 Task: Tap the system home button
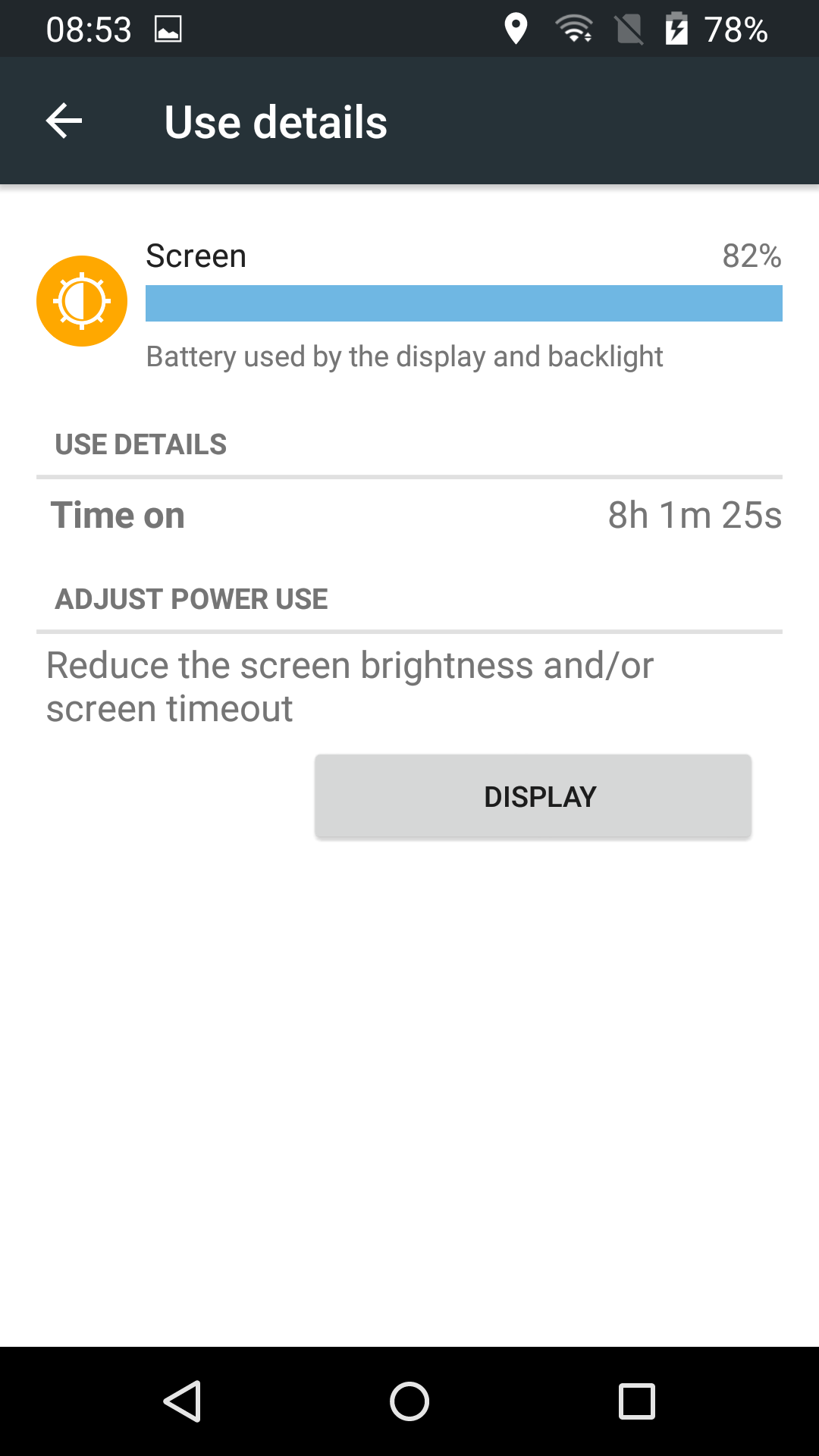click(409, 1401)
